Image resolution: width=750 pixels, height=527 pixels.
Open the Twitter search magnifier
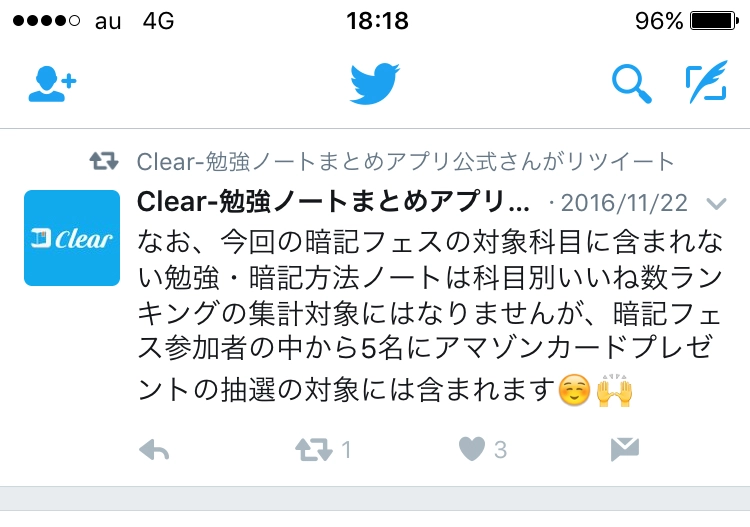[x=631, y=85]
